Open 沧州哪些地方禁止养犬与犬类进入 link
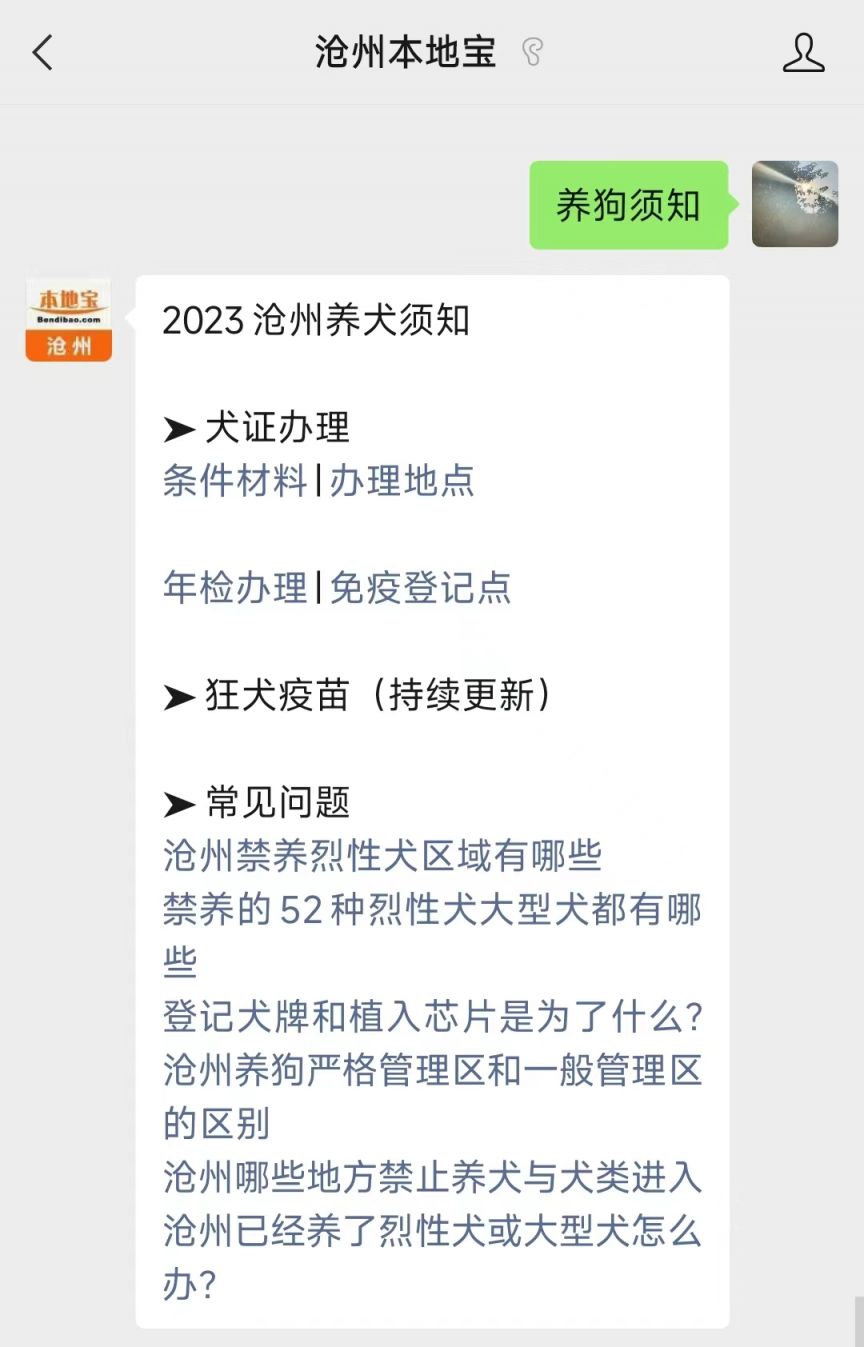 coord(432,1178)
